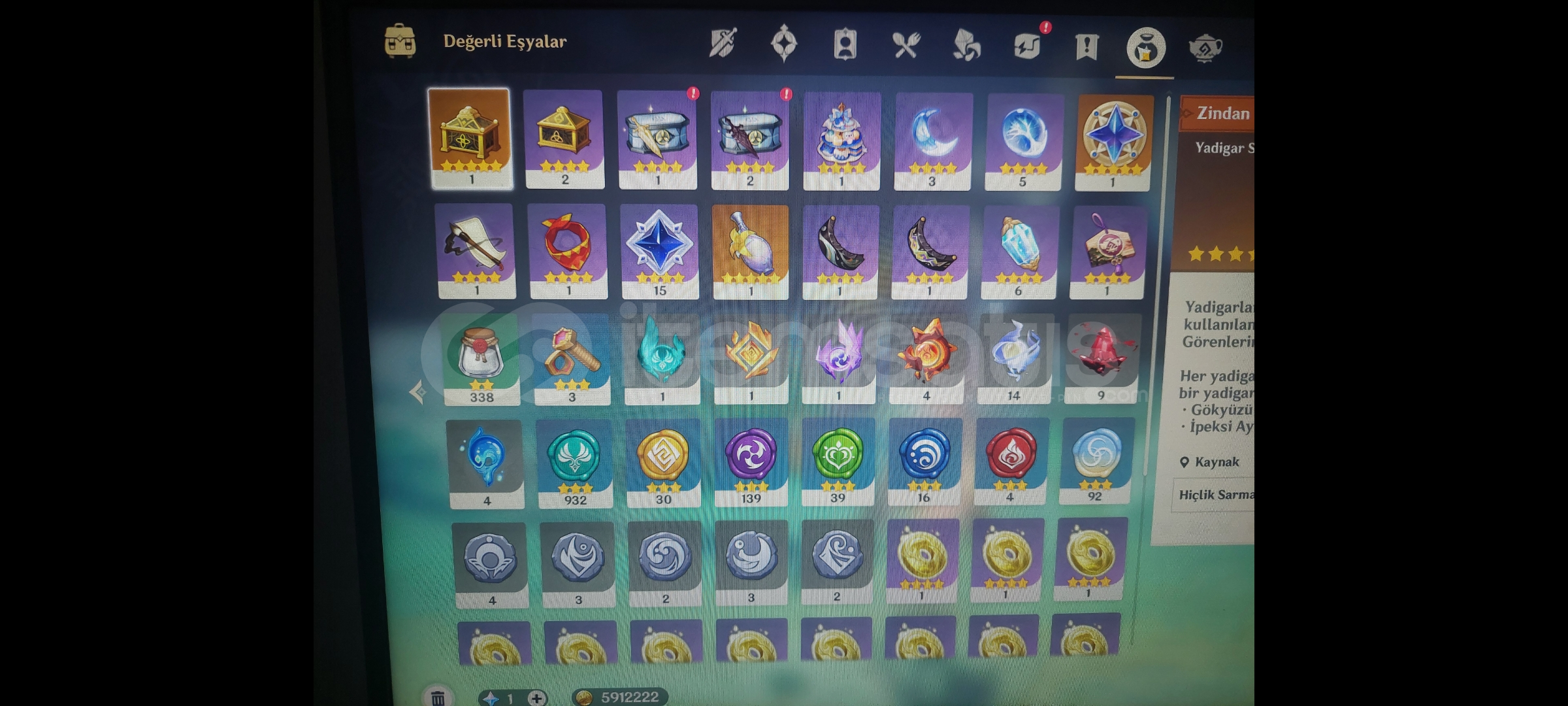Tap the trash can delete icon
1568x706 pixels.
pyautogui.click(x=438, y=697)
